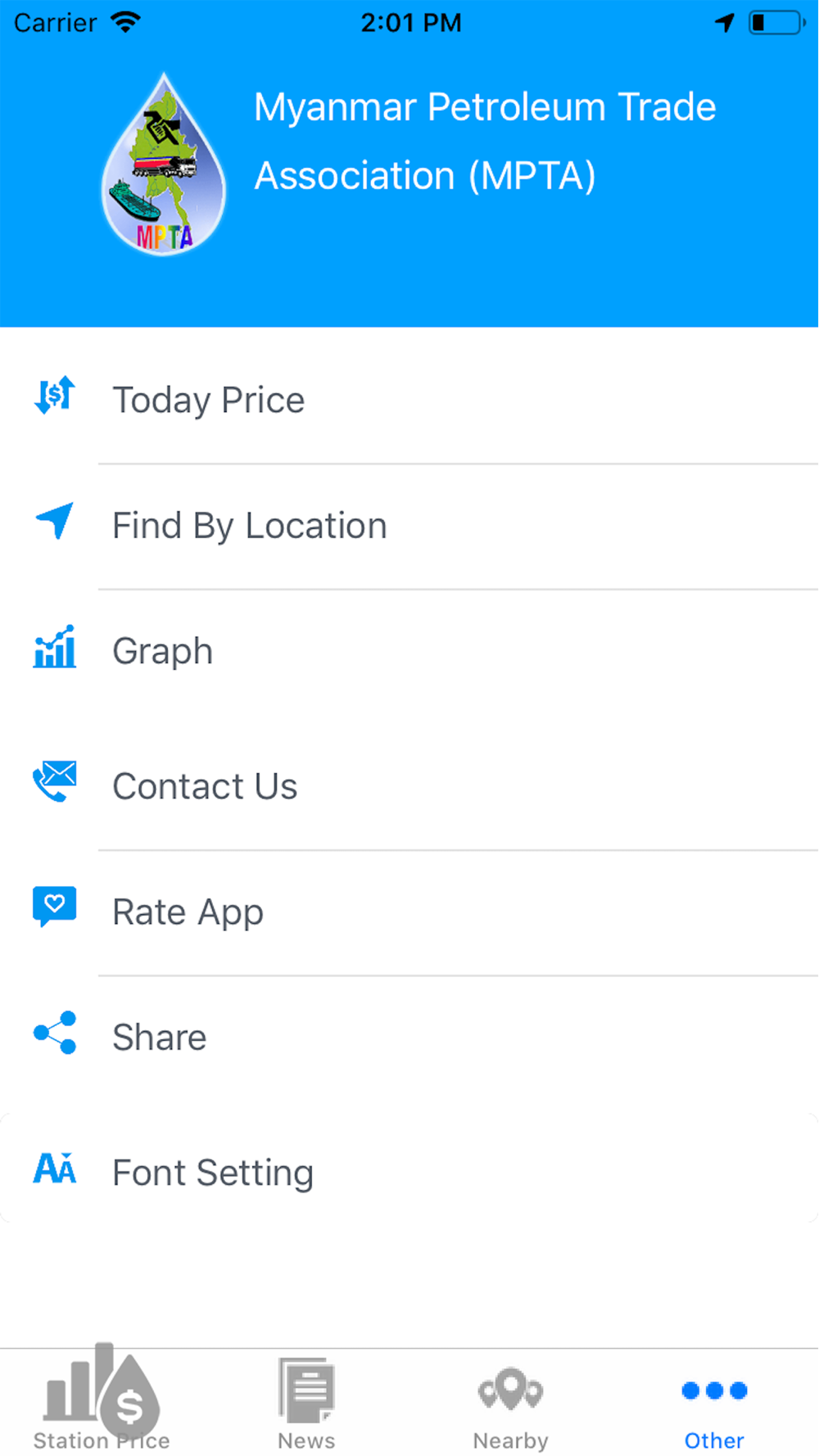Image resolution: width=819 pixels, height=1456 pixels.
Task: Tap the Share row
Action: pos(409,1038)
